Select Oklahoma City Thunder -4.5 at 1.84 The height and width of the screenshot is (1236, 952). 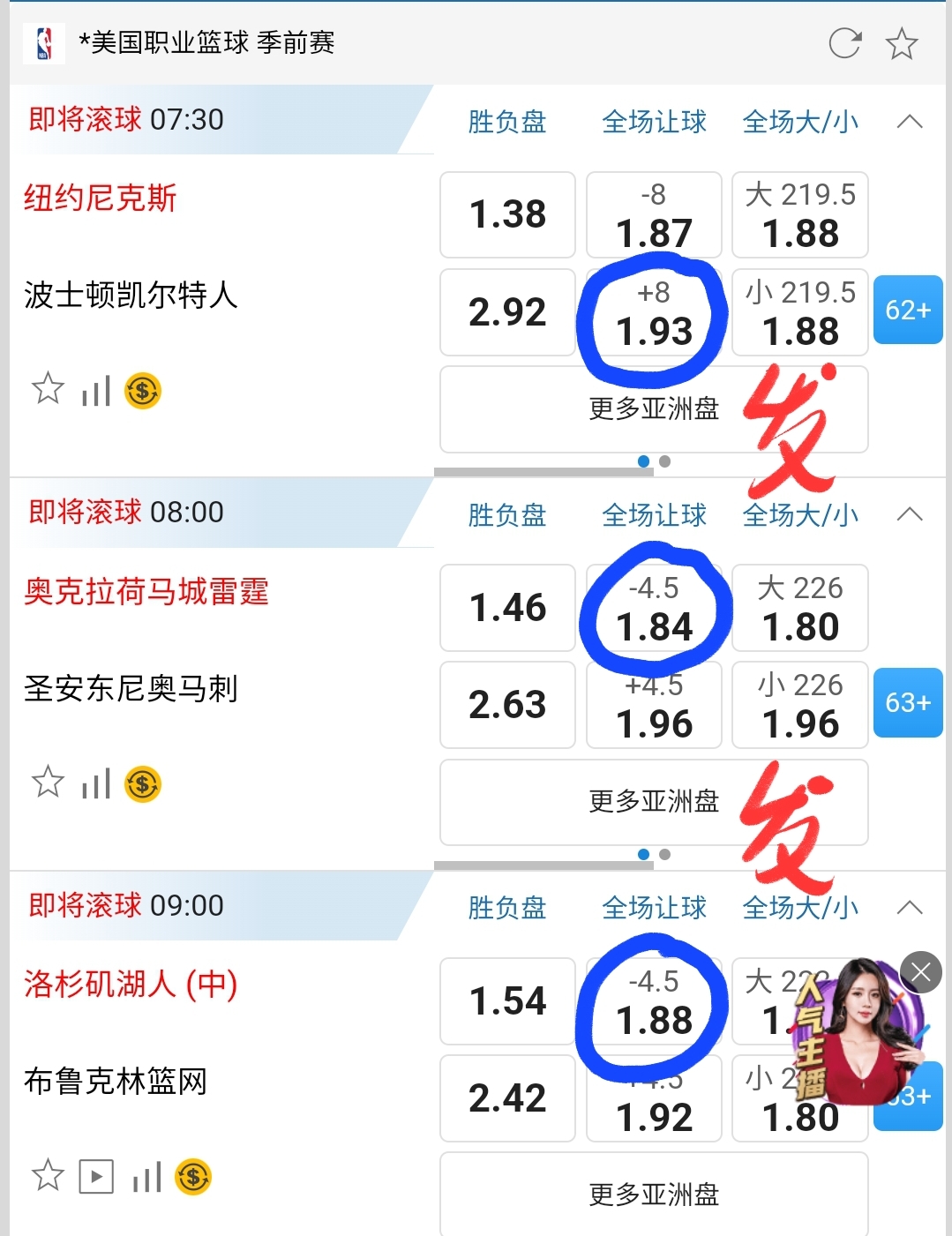[654, 608]
